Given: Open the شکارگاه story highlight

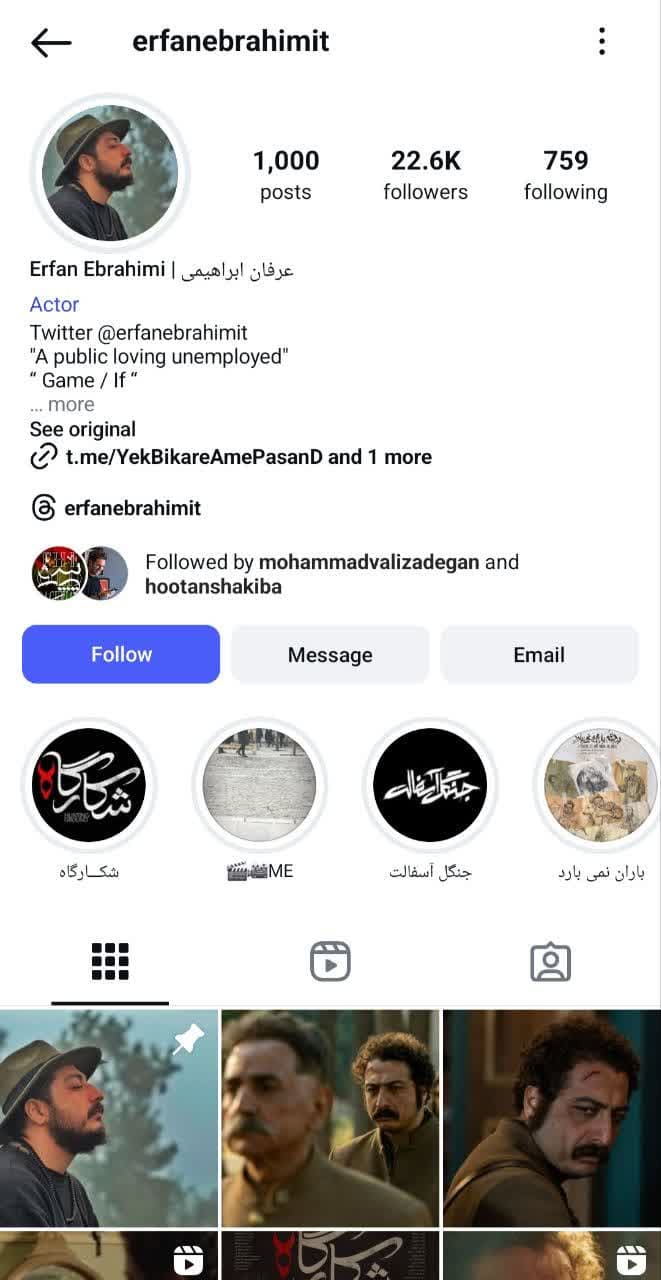Looking at the screenshot, I should (x=89, y=785).
